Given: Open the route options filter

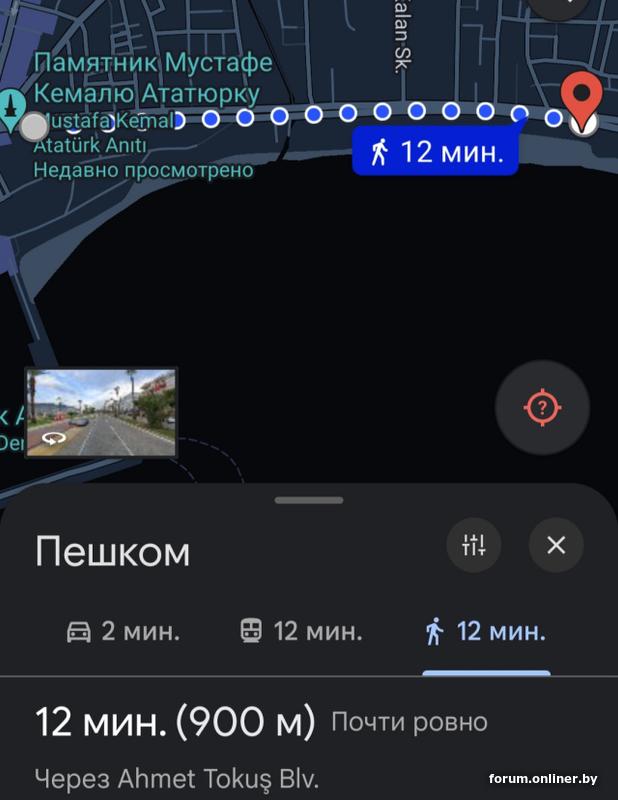Looking at the screenshot, I should (473, 545).
